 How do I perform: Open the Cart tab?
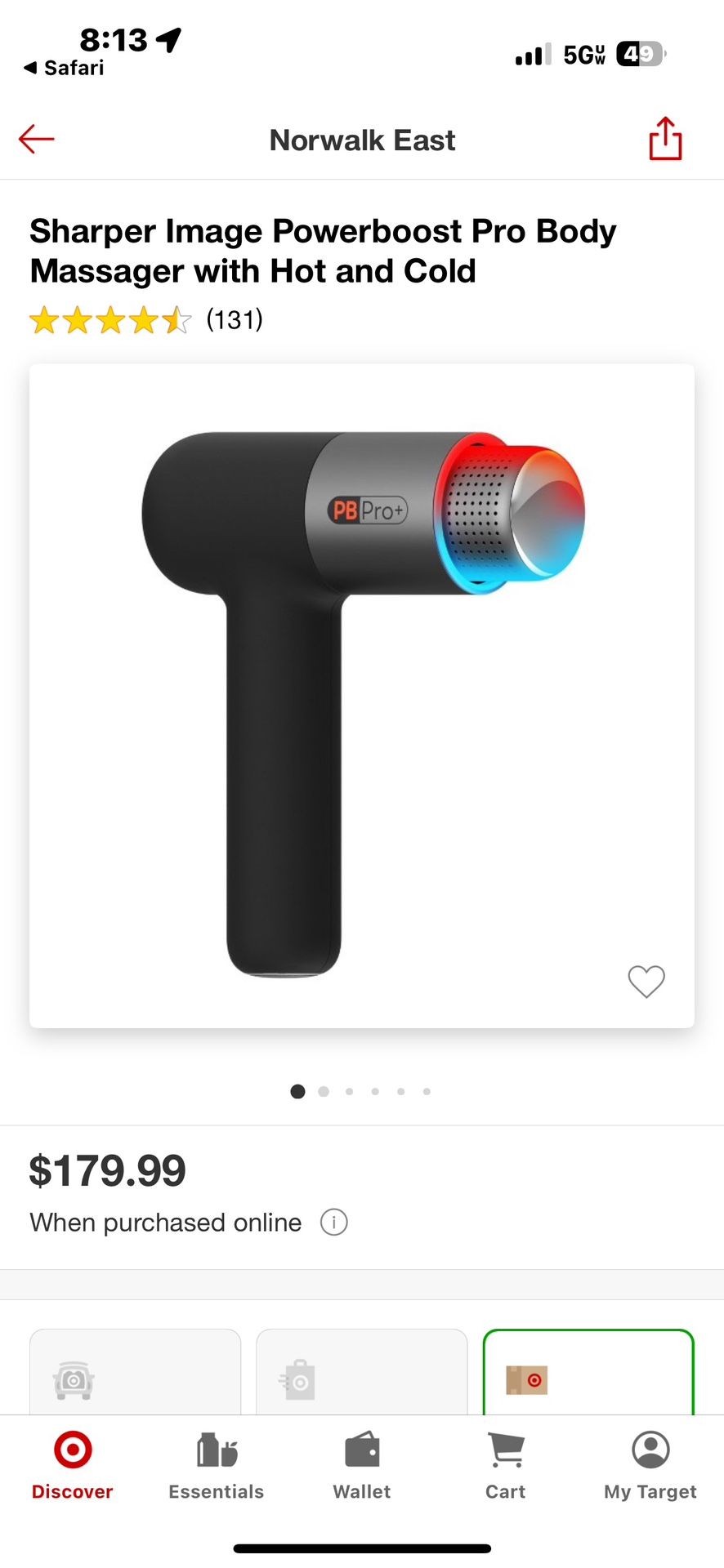(506, 1466)
